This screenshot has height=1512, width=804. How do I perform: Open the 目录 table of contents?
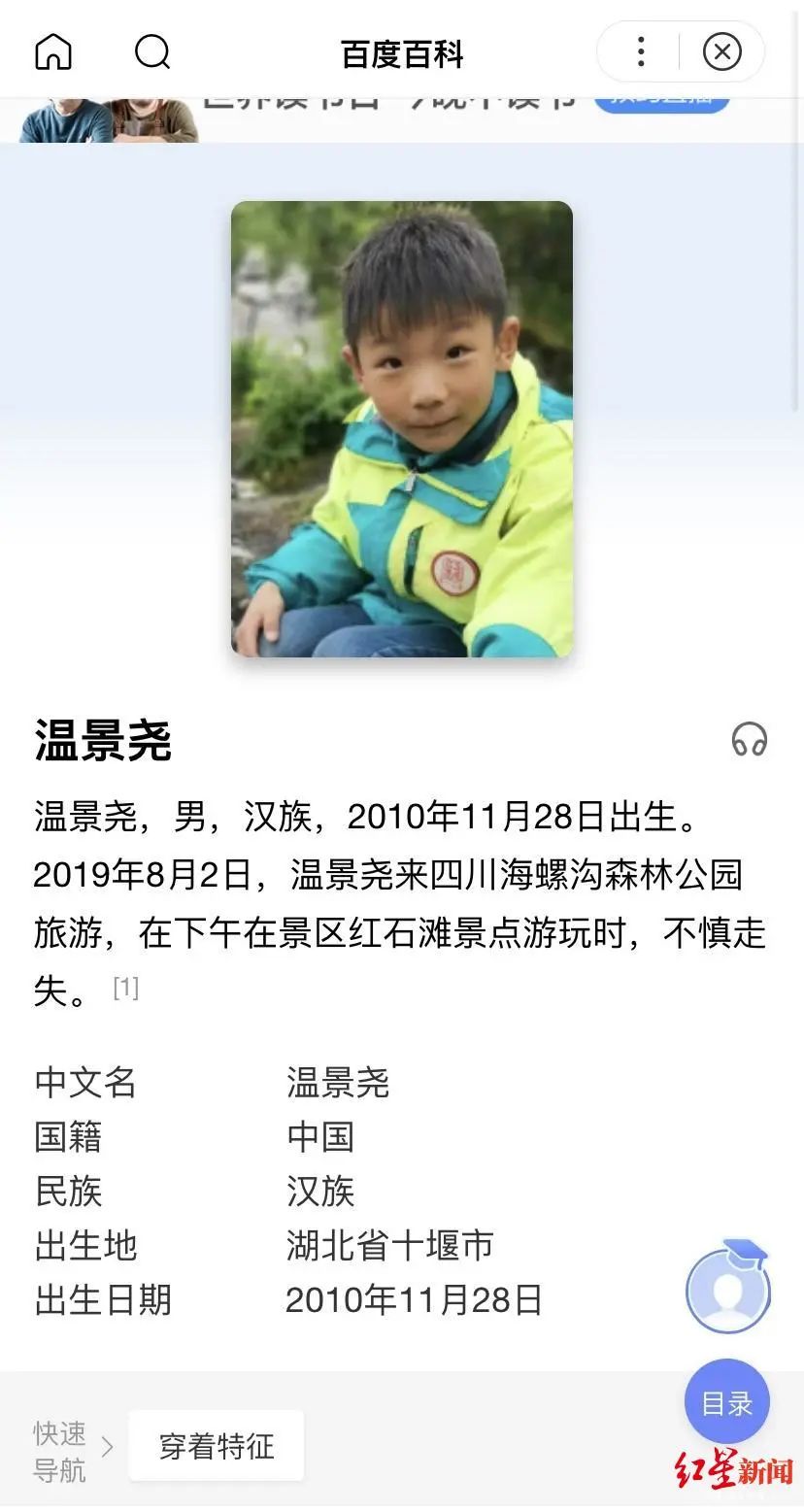coord(727,1402)
